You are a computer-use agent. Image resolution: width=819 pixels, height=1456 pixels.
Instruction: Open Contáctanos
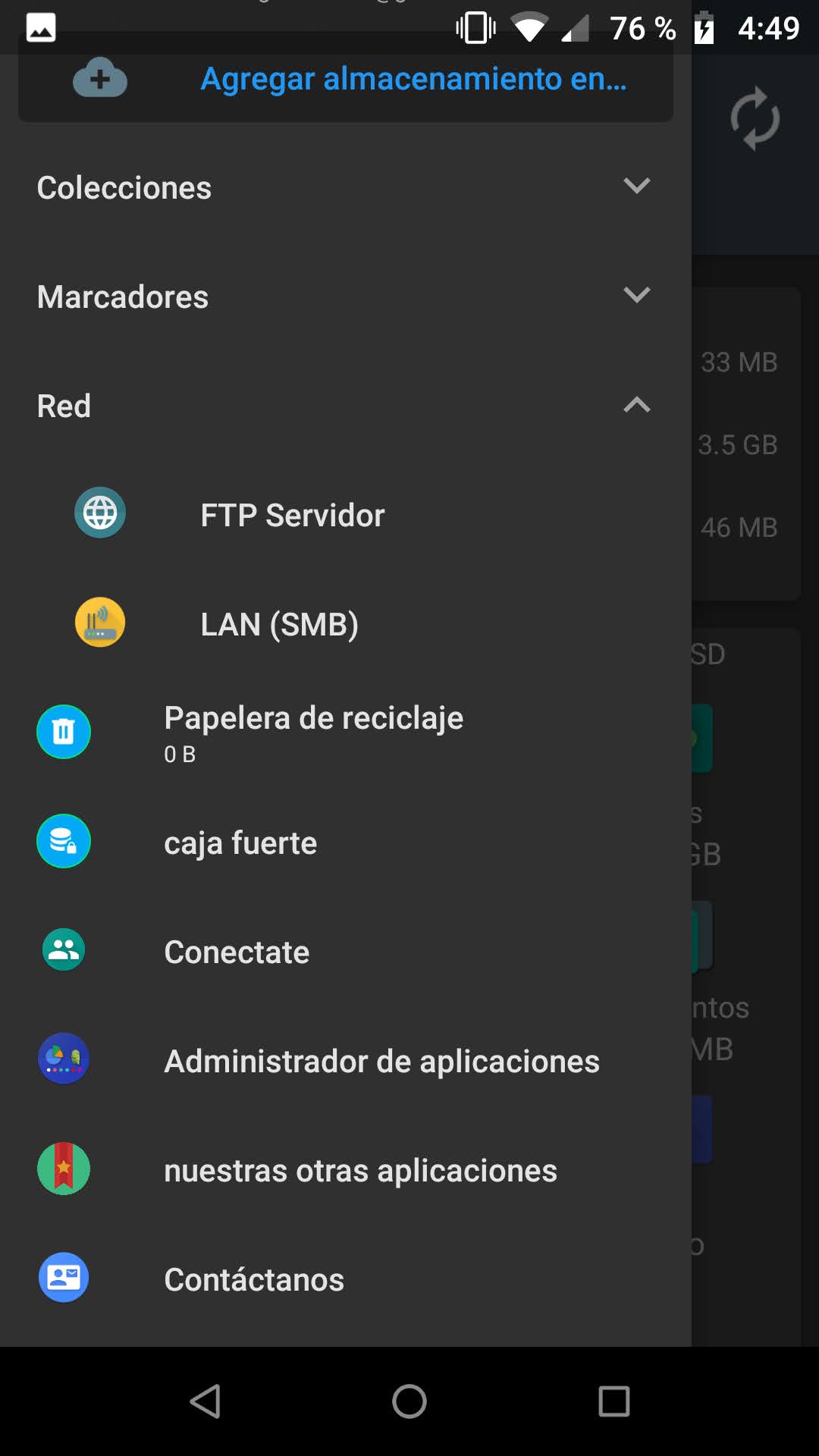point(346,1279)
